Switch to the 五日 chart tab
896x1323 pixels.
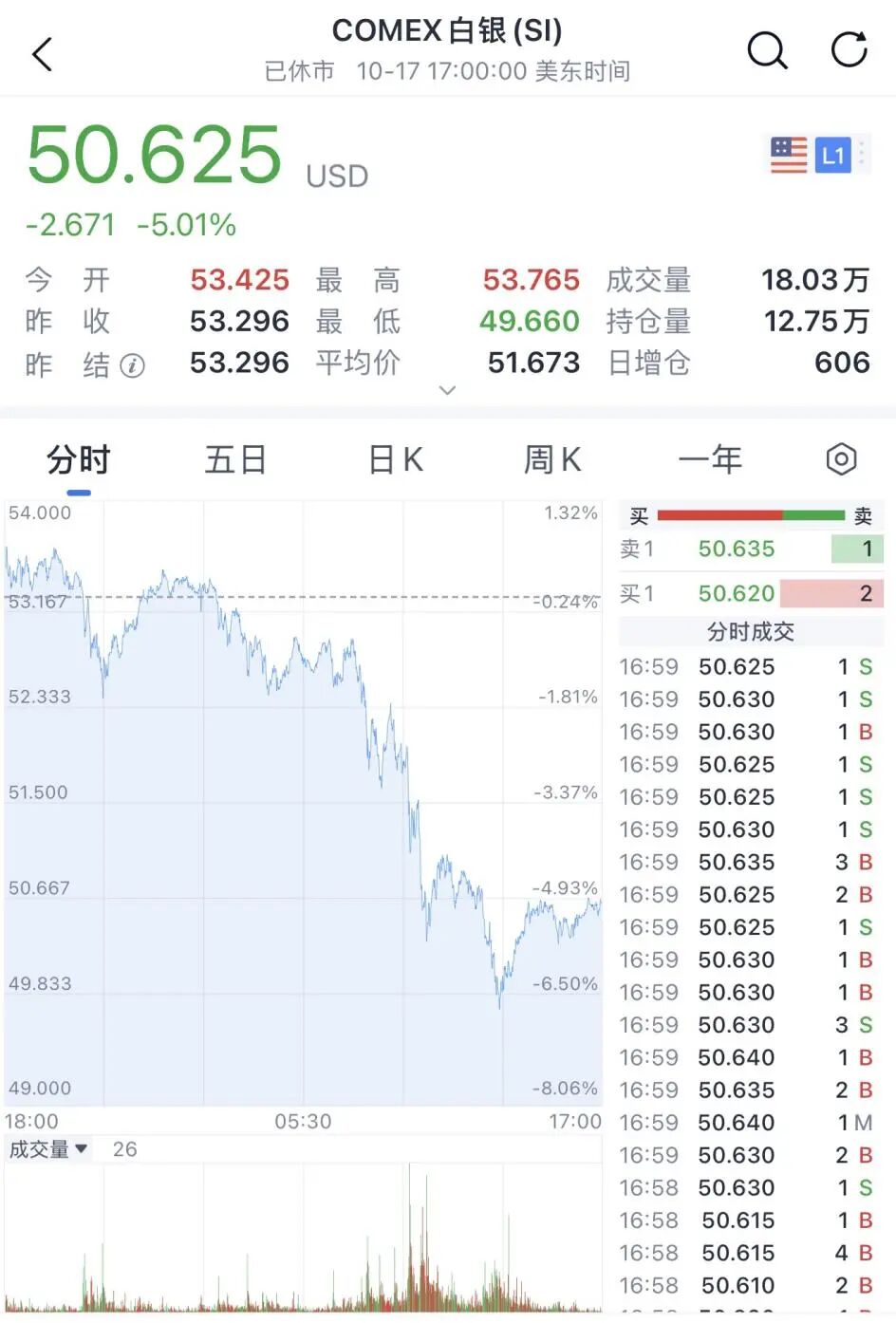point(235,460)
